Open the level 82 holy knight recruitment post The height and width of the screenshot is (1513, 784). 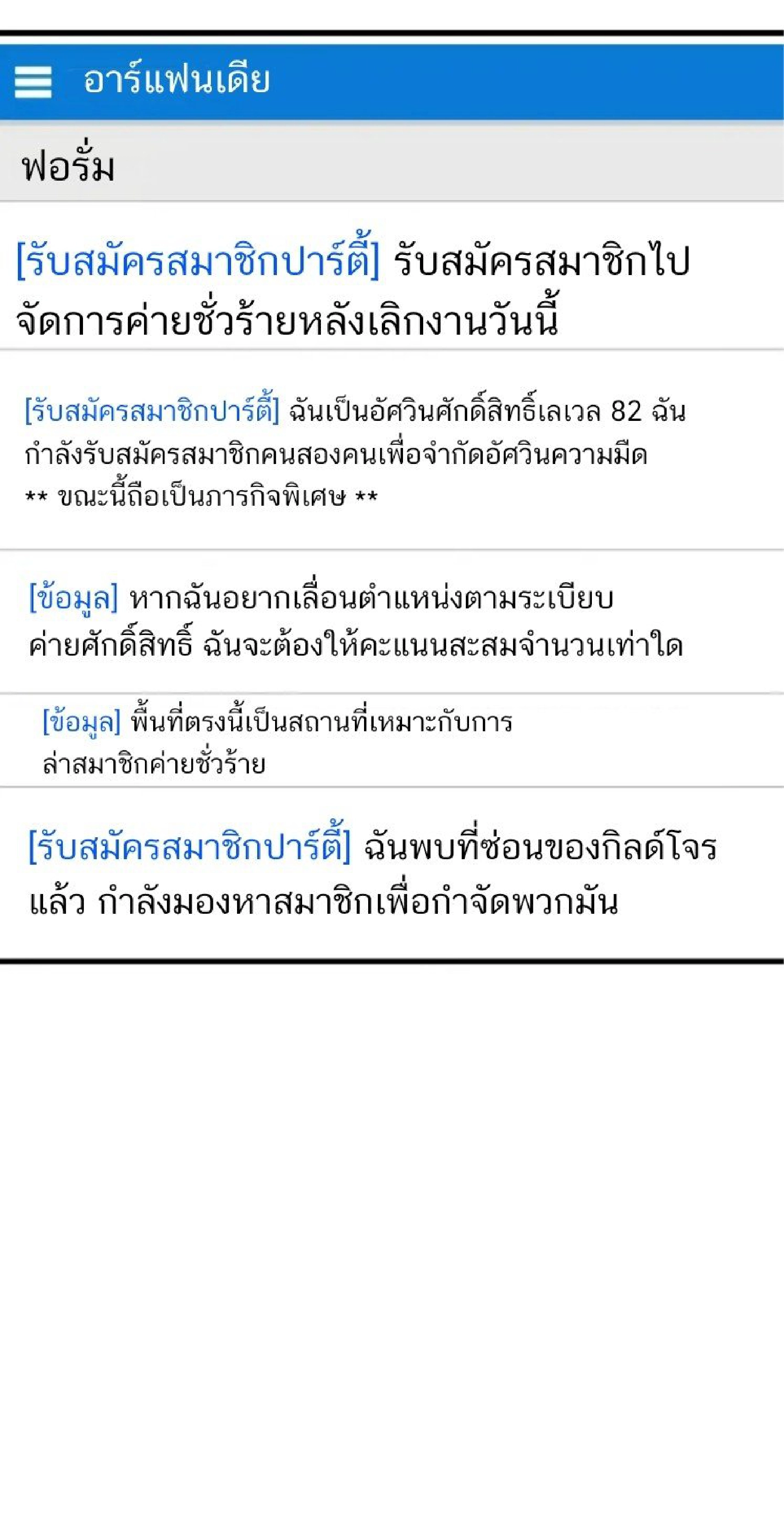pos(355,453)
